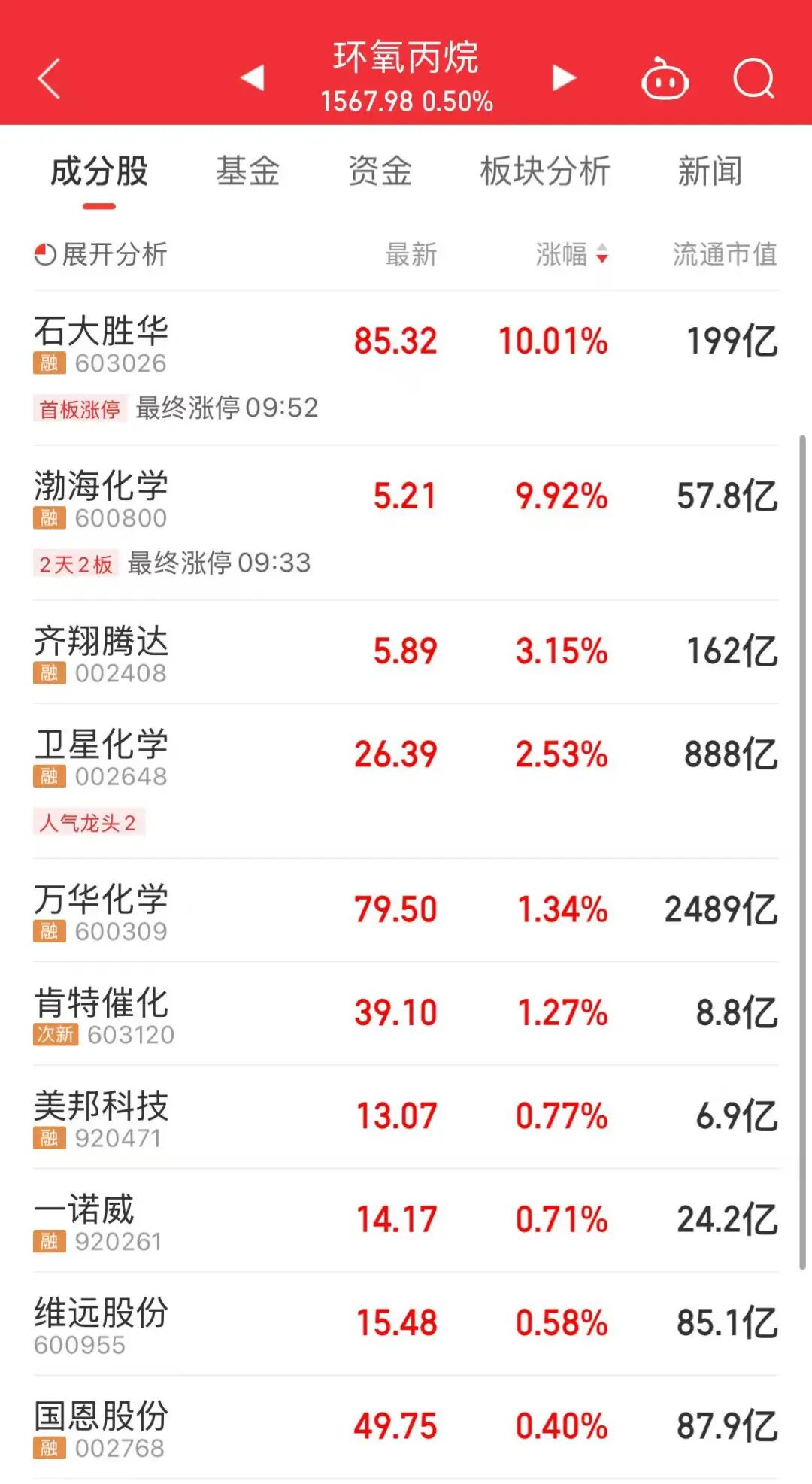This screenshot has height=1484, width=812.
Task: Switch to the previous sector with left triangle
Action: (x=253, y=77)
